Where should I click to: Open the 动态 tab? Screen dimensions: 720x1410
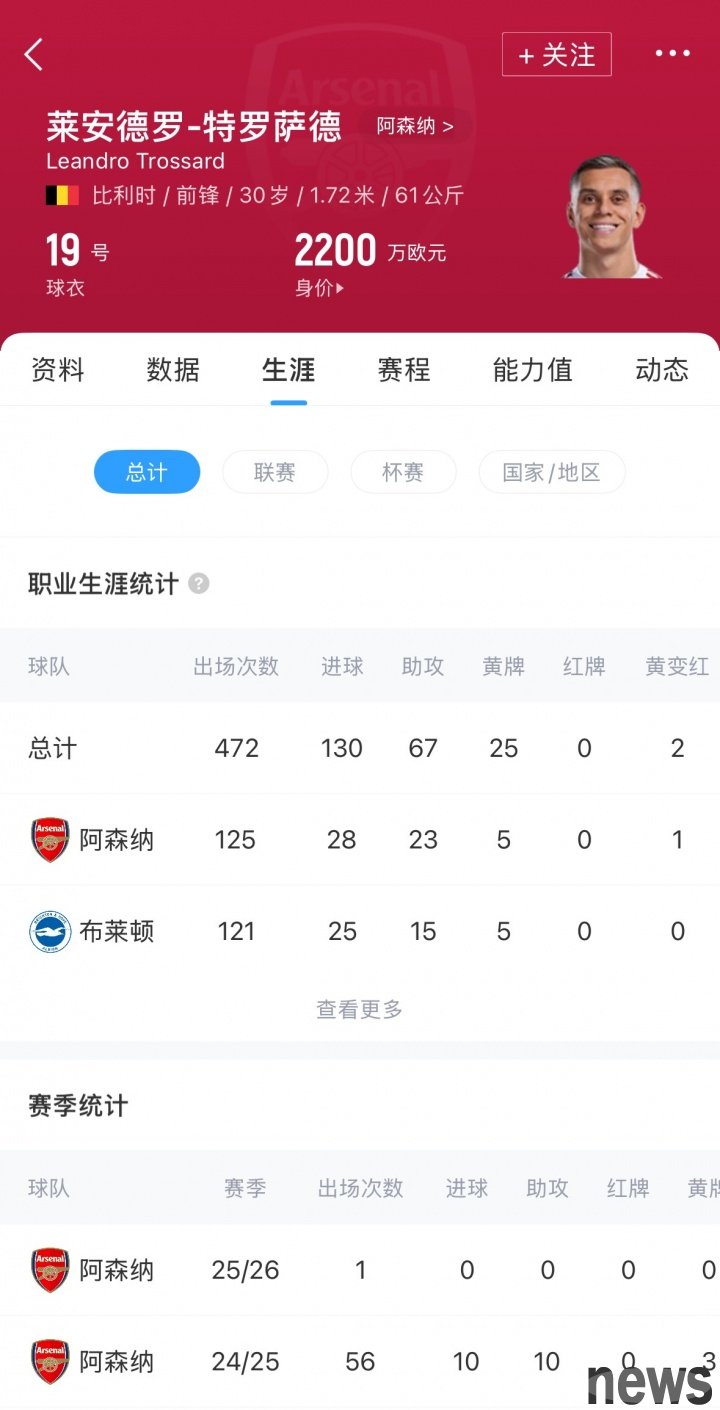click(662, 370)
